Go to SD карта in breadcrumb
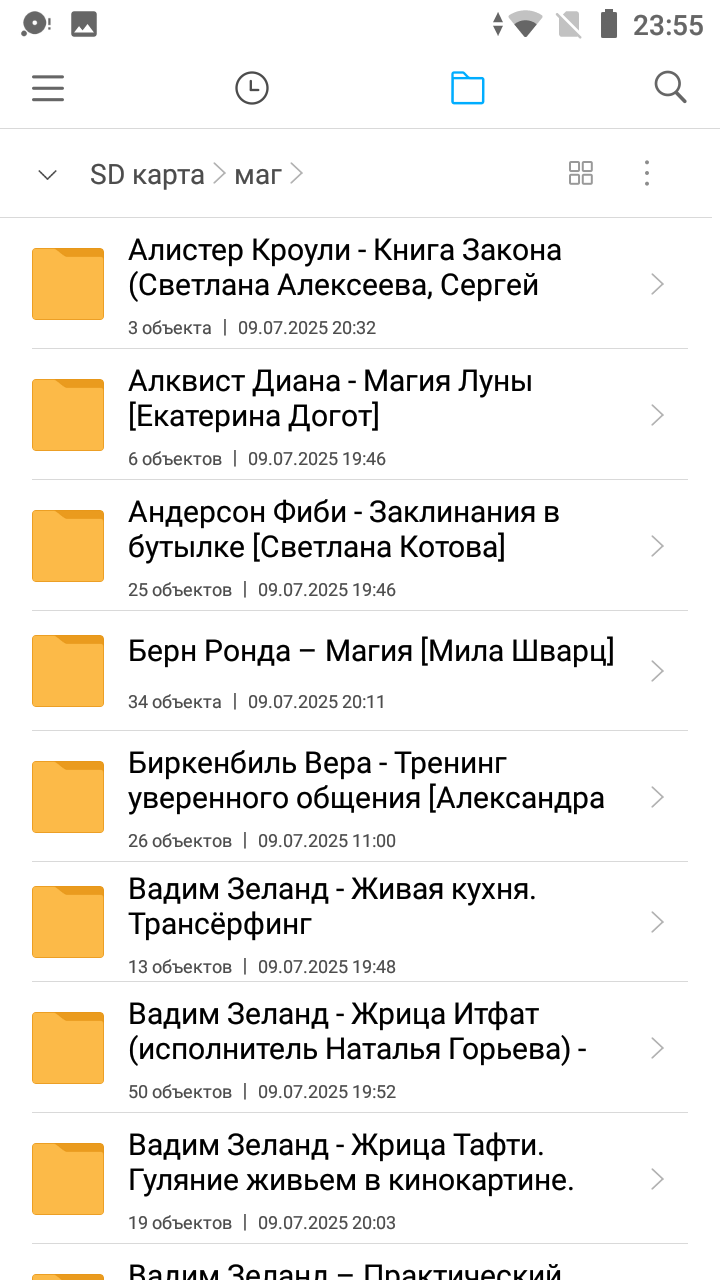 coord(147,175)
